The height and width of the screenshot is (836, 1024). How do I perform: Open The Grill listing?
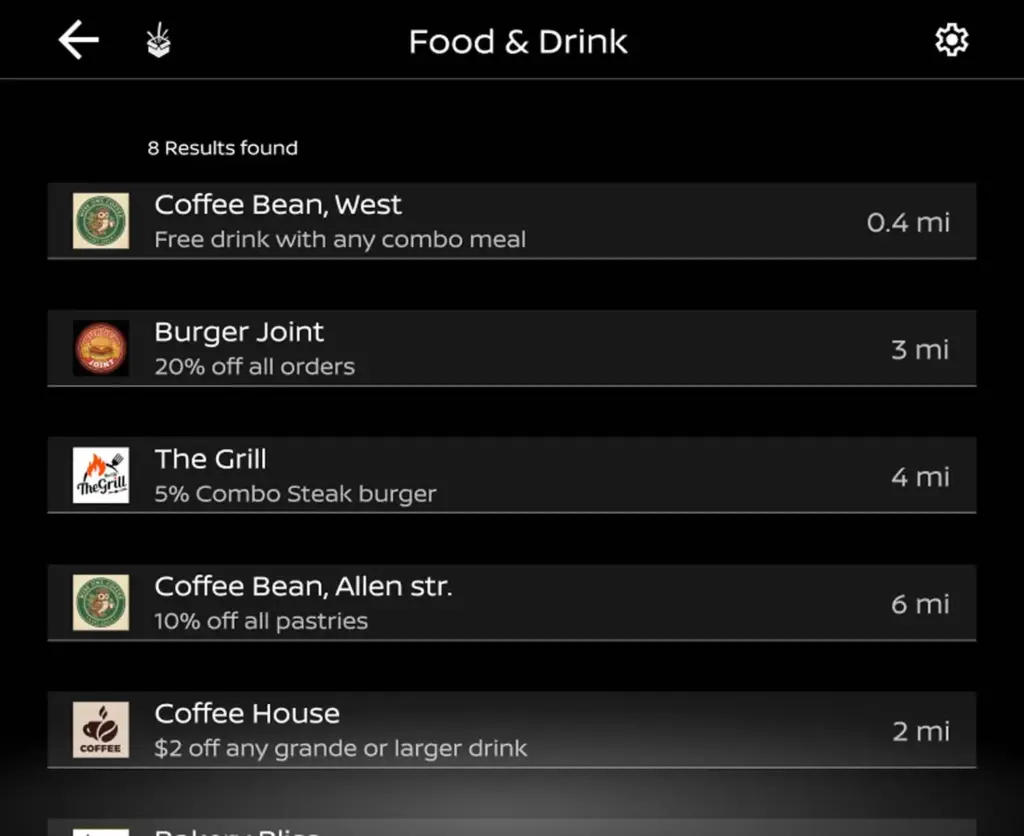tap(511, 475)
